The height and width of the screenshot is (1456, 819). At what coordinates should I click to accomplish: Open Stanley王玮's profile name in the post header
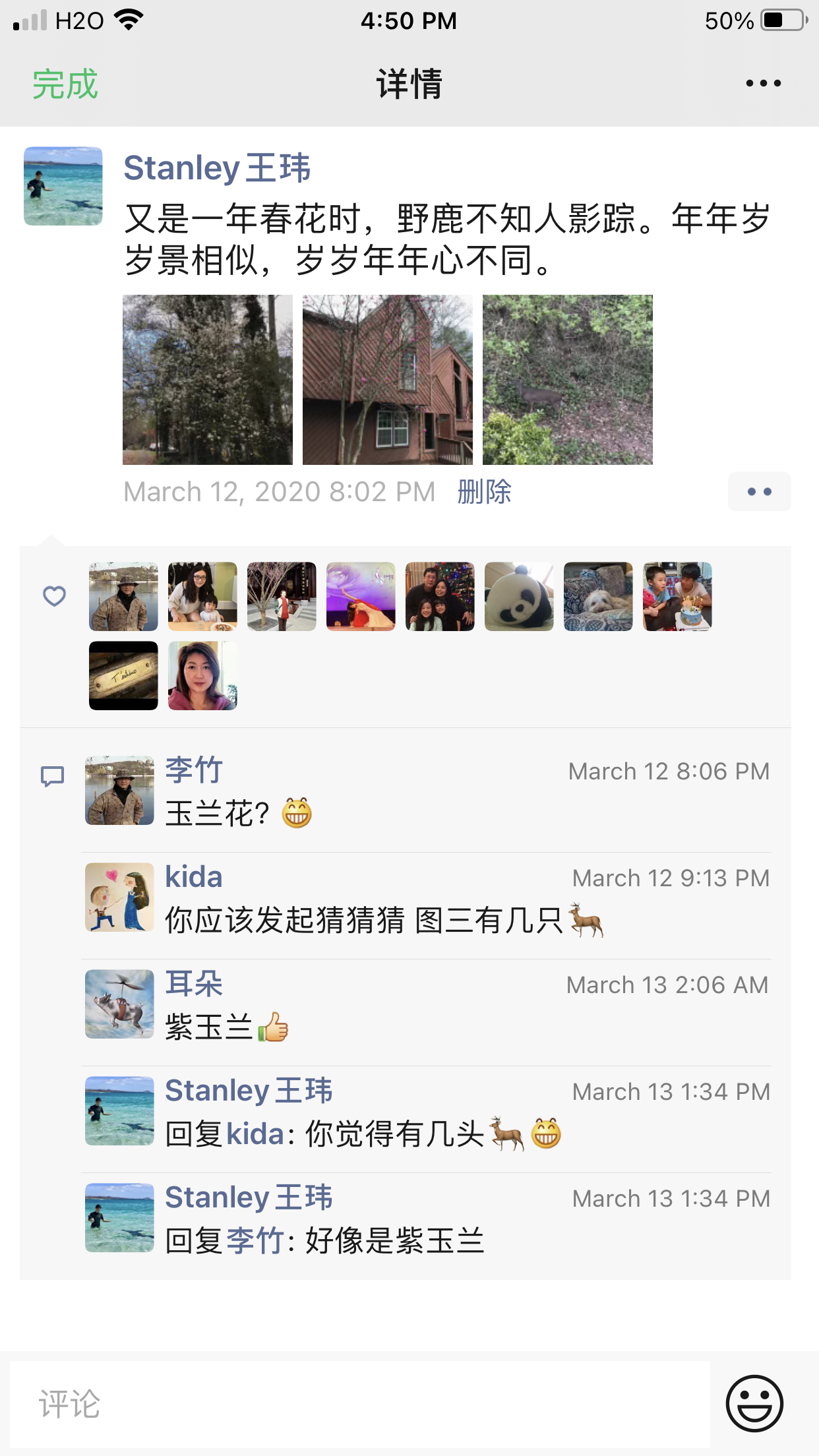coord(217,167)
